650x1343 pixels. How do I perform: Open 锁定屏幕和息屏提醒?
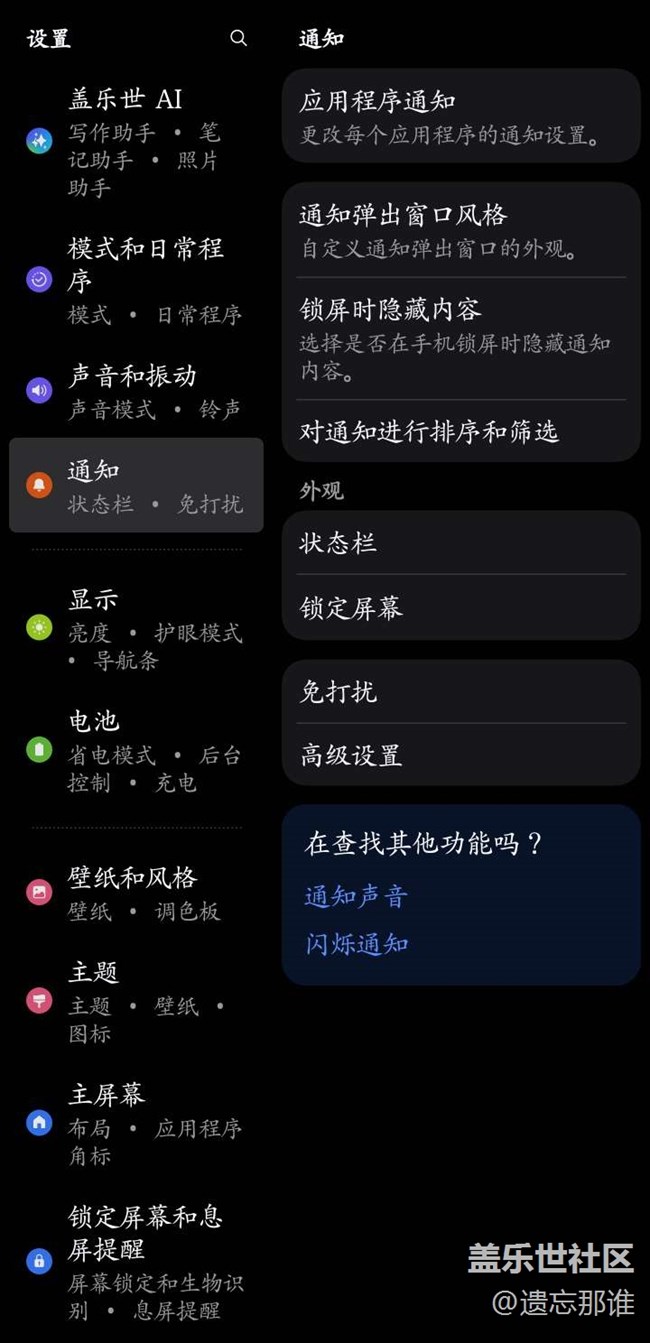(x=136, y=1261)
